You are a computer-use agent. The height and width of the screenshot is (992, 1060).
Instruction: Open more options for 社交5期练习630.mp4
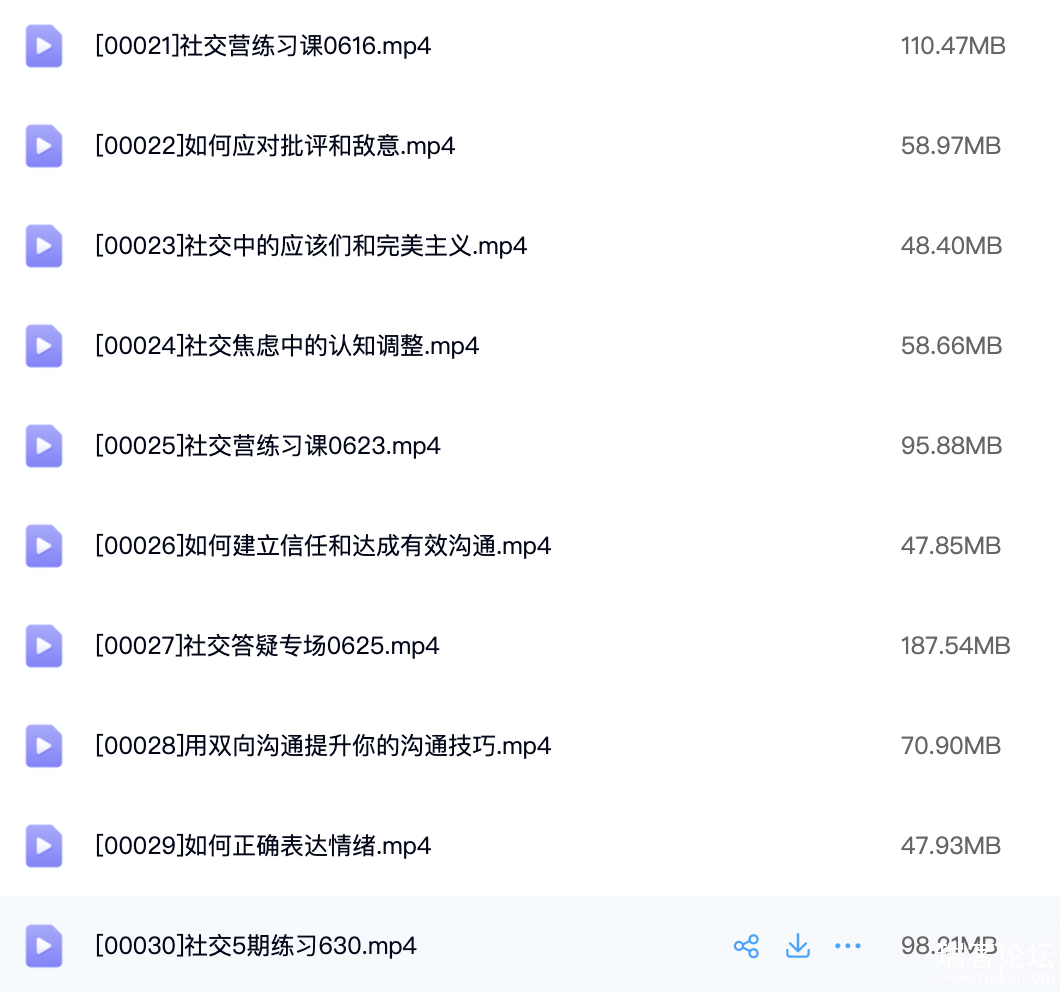coord(848,946)
